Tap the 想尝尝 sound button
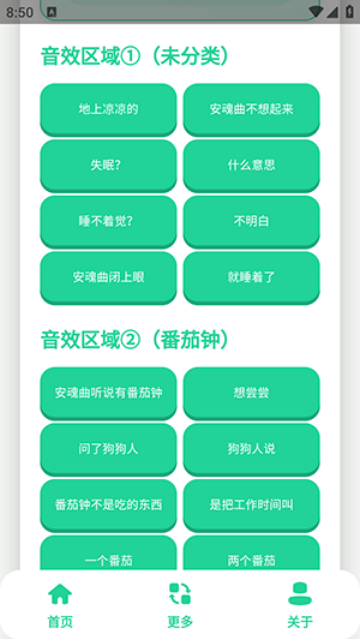The width and height of the screenshot is (360, 639). [x=252, y=393]
